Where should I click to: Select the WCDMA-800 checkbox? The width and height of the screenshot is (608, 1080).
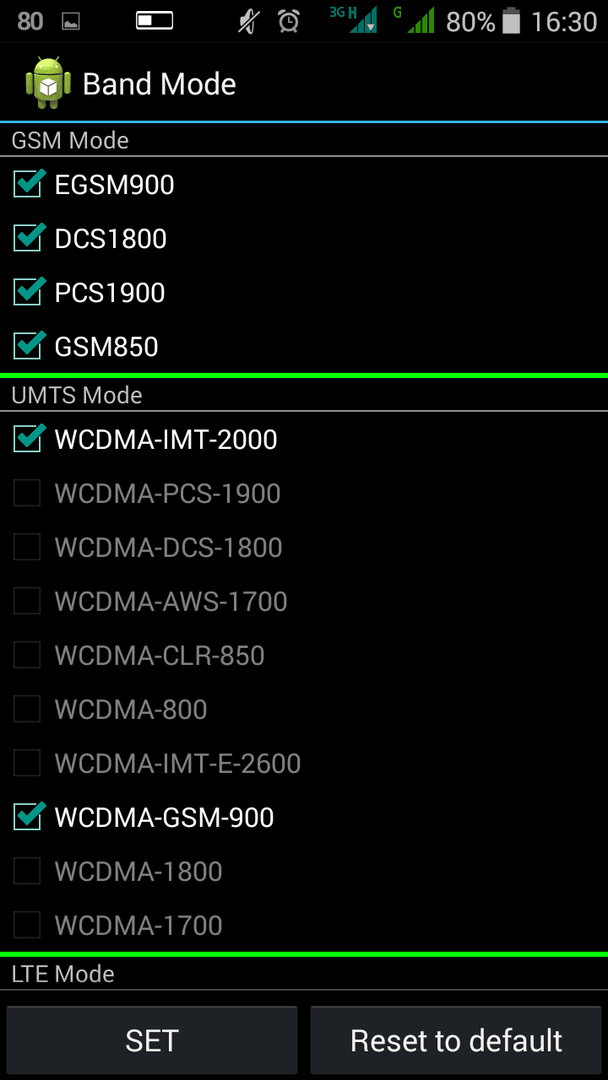tap(28, 709)
